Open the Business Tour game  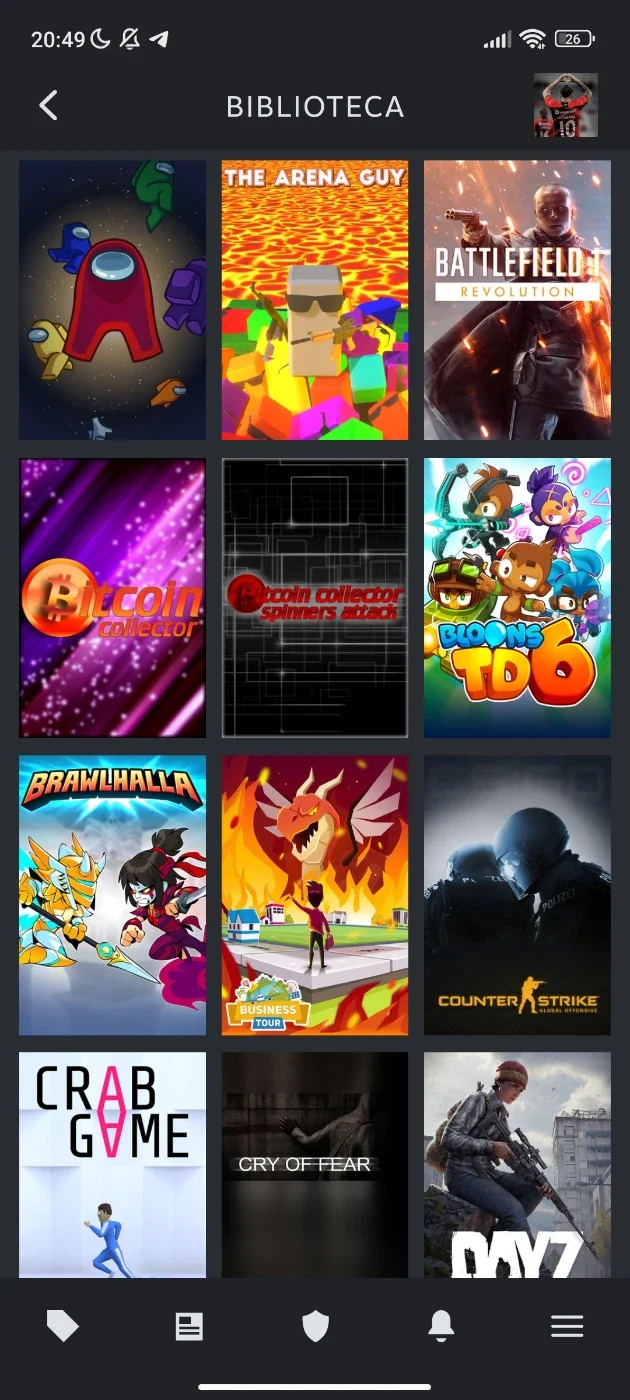click(x=315, y=895)
